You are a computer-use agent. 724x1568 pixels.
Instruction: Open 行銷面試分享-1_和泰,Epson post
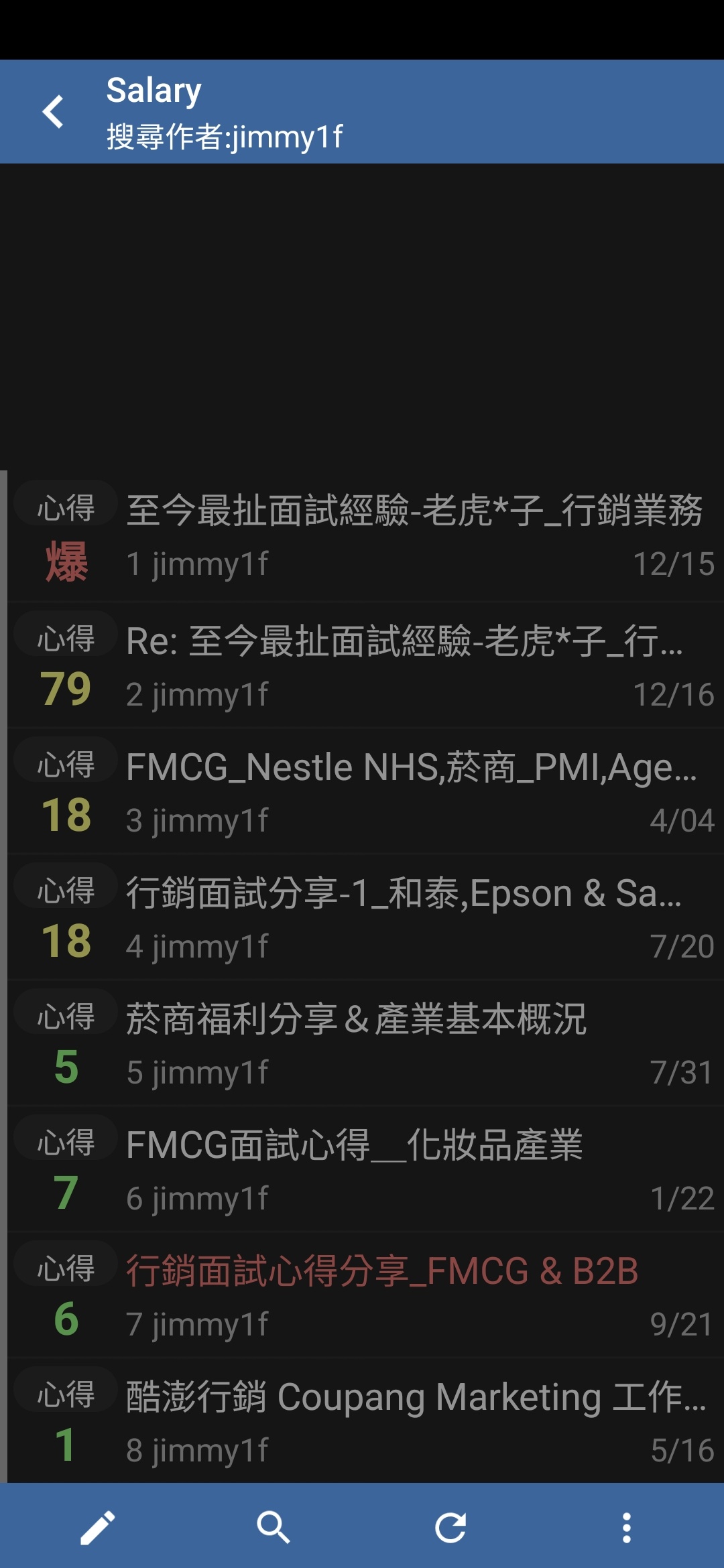coord(366,917)
